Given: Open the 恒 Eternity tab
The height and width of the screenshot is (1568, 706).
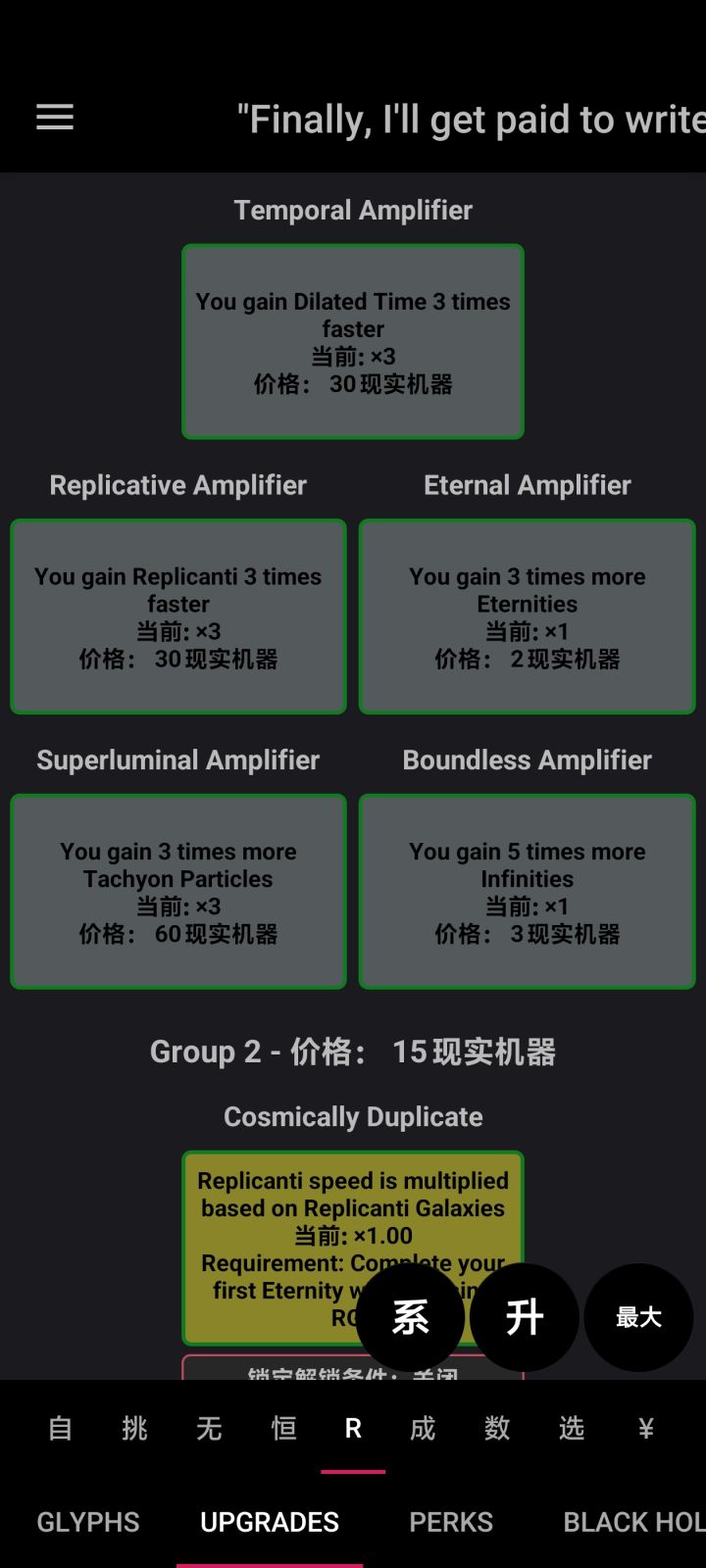Looking at the screenshot, I should (x=281, y=1429).
